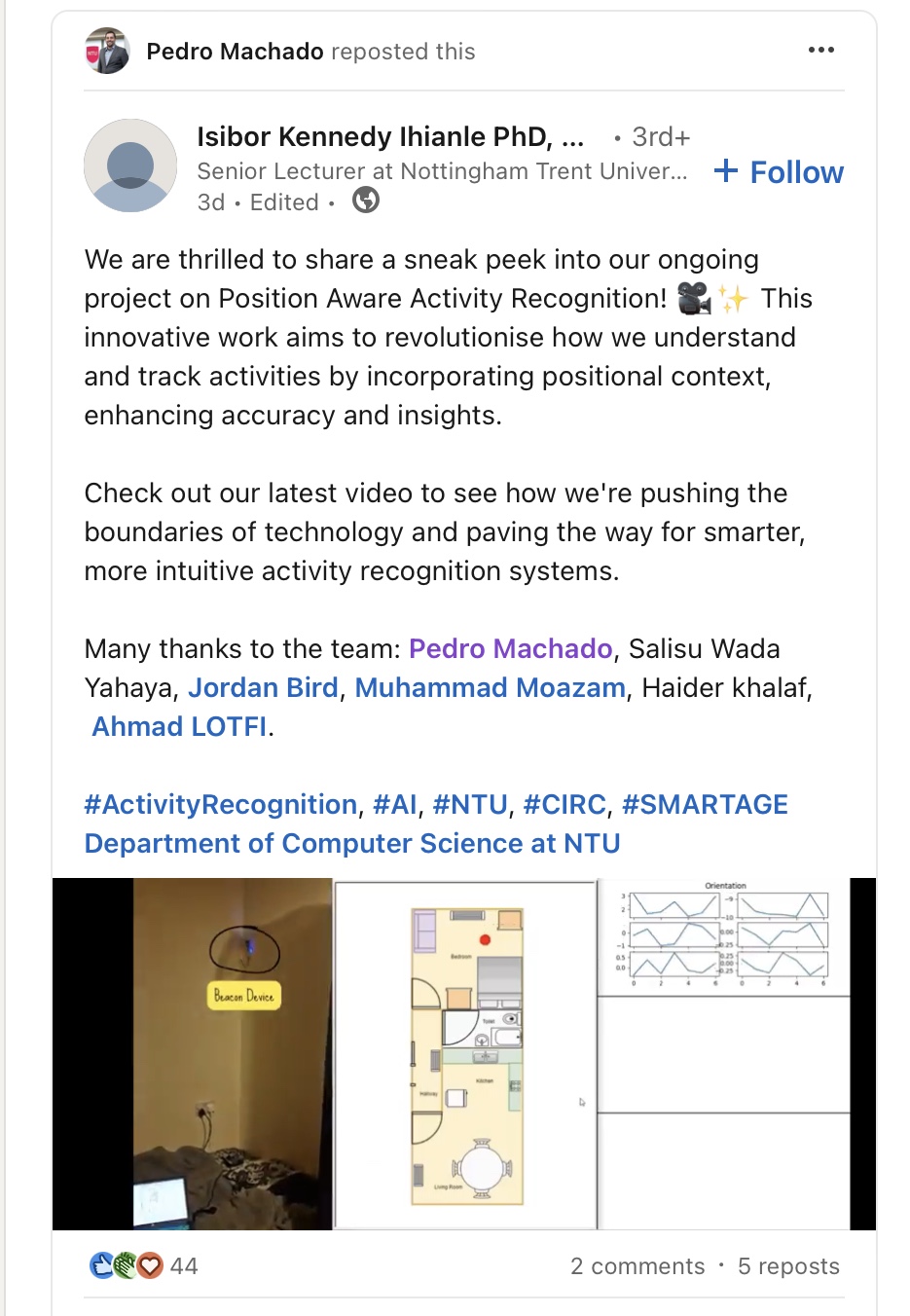The height and width of the screenshot is (1316, 910).
Task: Open the #ActivityRecognition hashtag
Action: 221,805
